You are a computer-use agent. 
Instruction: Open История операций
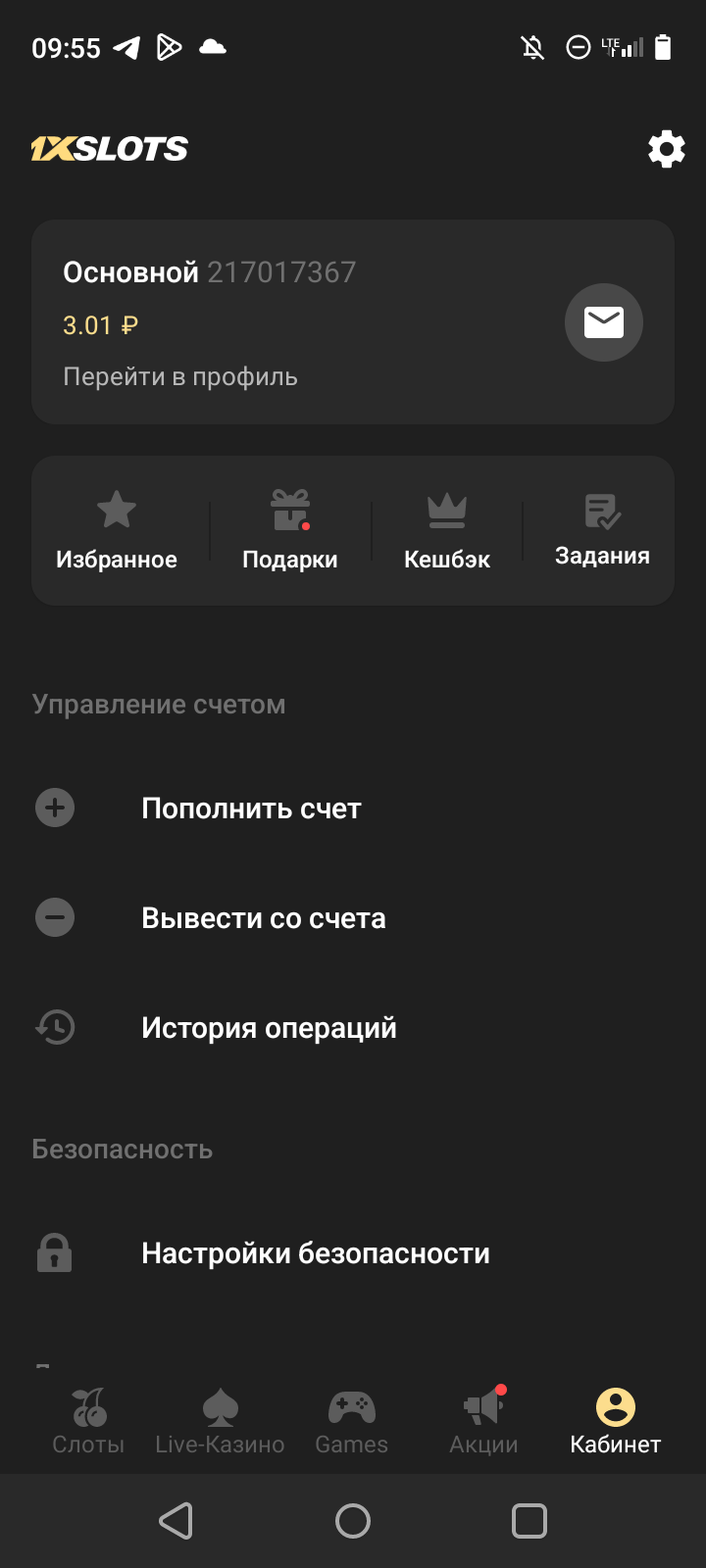click(x=269, y=1028)
